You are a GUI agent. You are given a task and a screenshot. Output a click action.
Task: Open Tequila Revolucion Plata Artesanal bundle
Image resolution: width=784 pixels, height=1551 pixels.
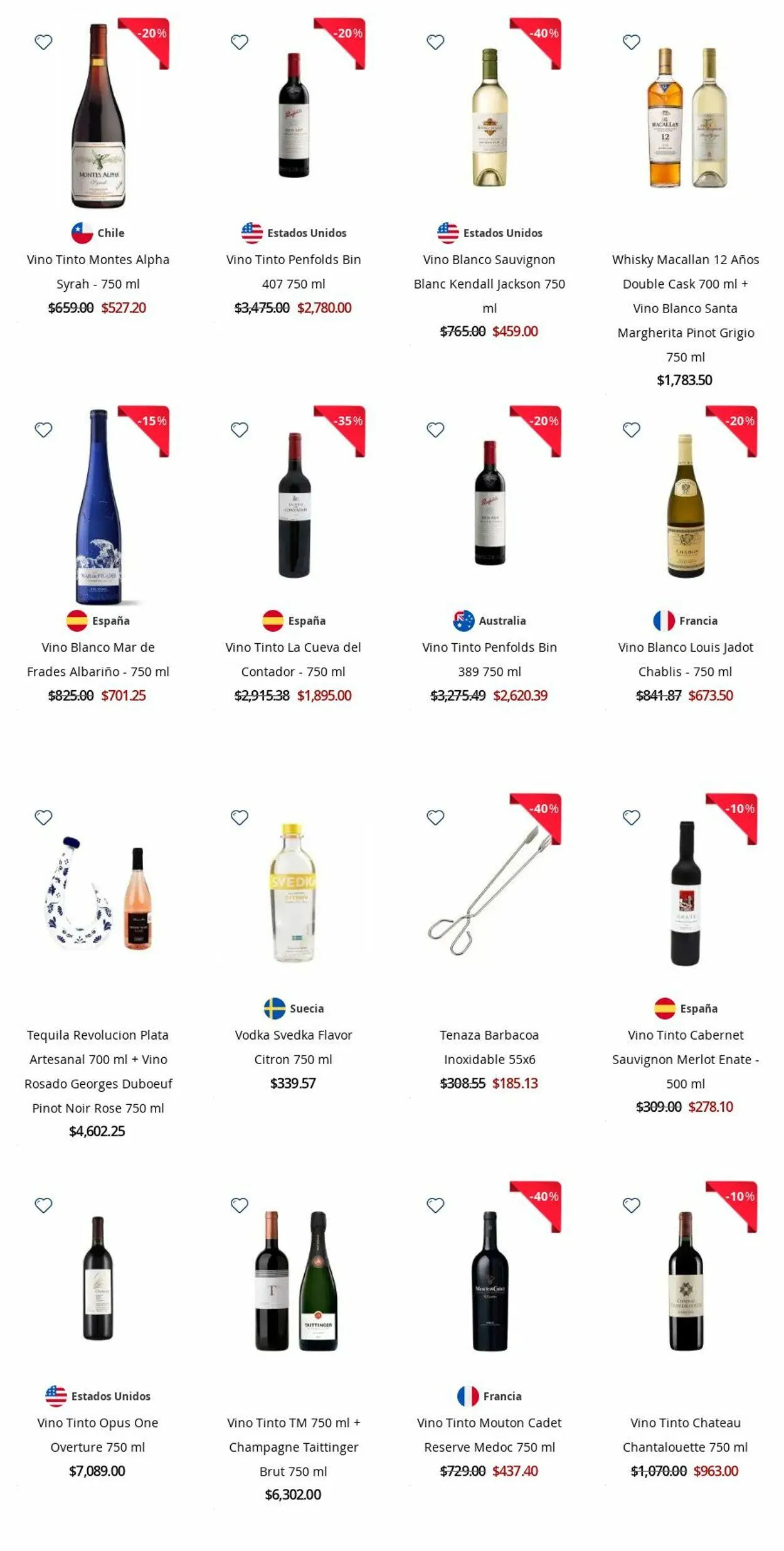tap(98, 1071)
